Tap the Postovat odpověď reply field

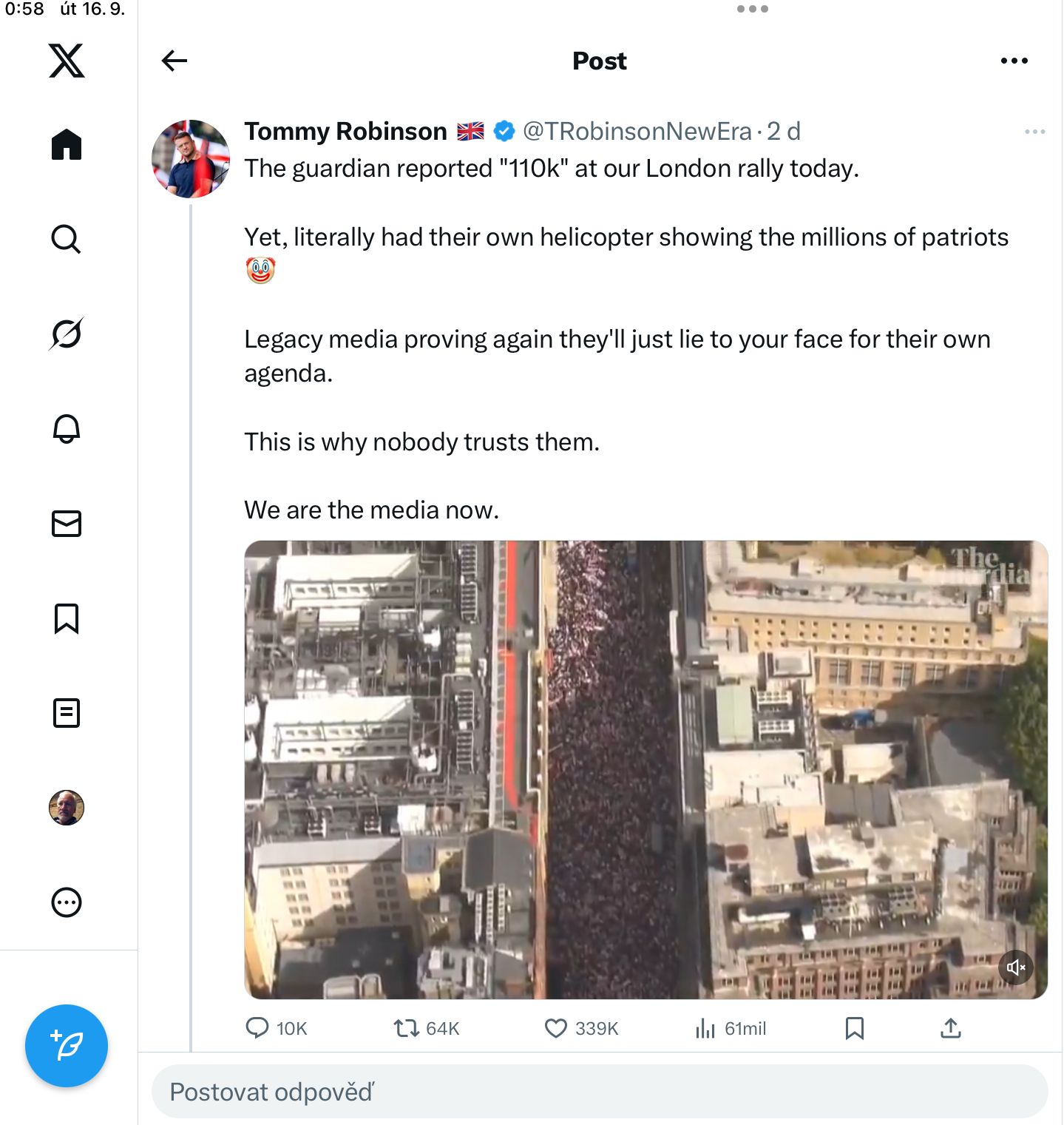pos(599,1092)
